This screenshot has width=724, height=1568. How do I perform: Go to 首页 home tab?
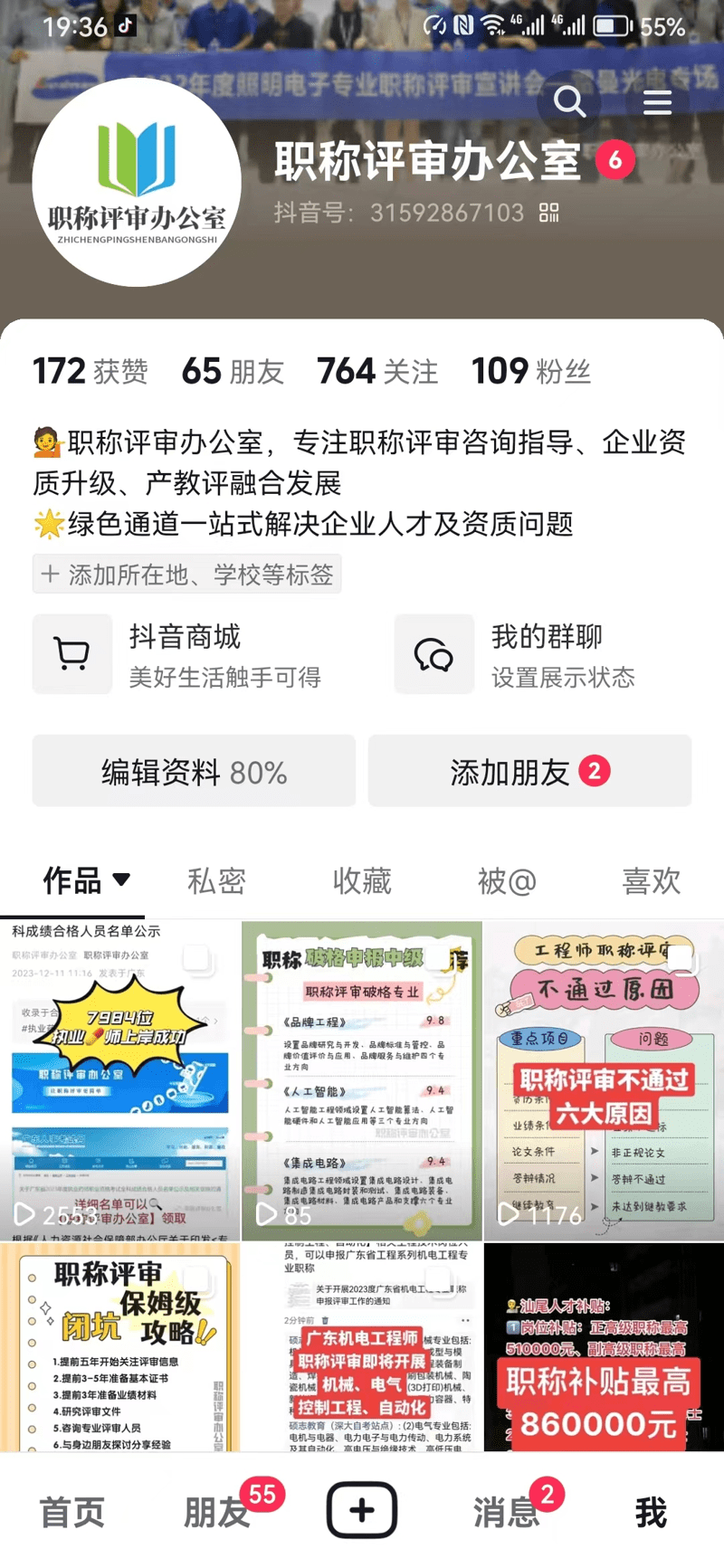coord(72,1512)
